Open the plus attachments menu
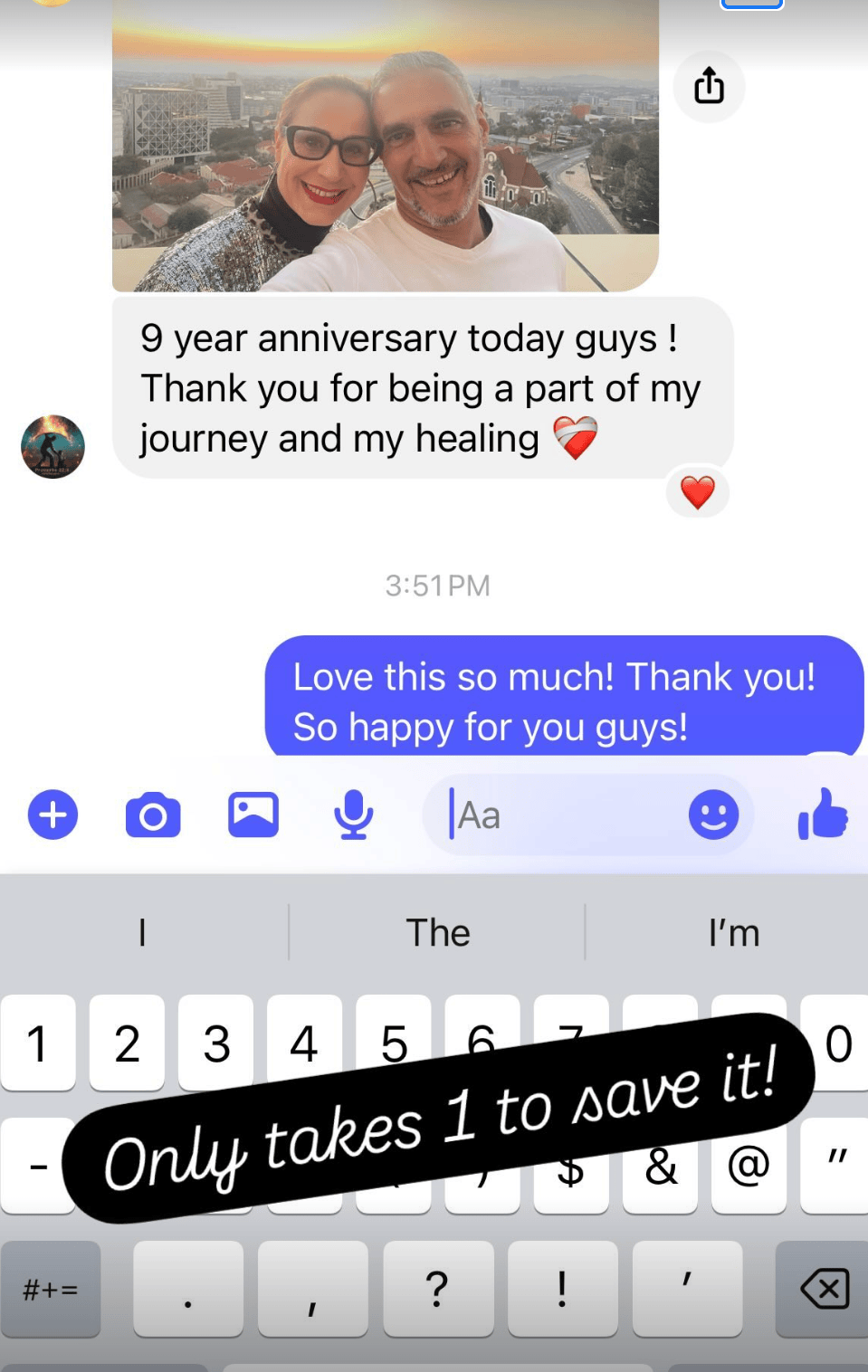This screenshot has width=868, height=1372. pyautogui.click(x=52, y=815)
